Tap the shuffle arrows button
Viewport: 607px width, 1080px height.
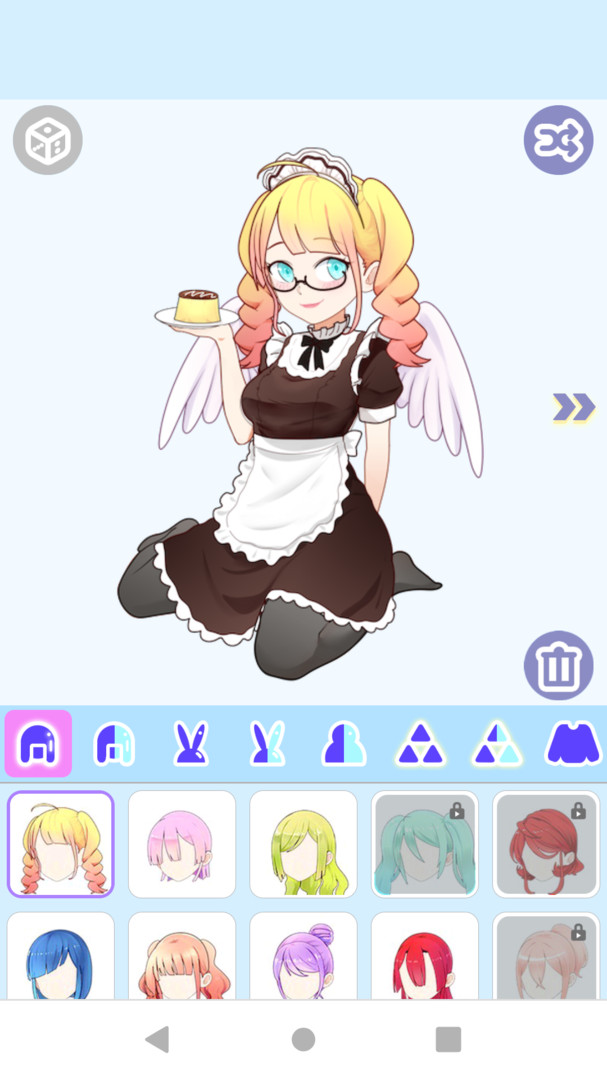tap(558, 140)
